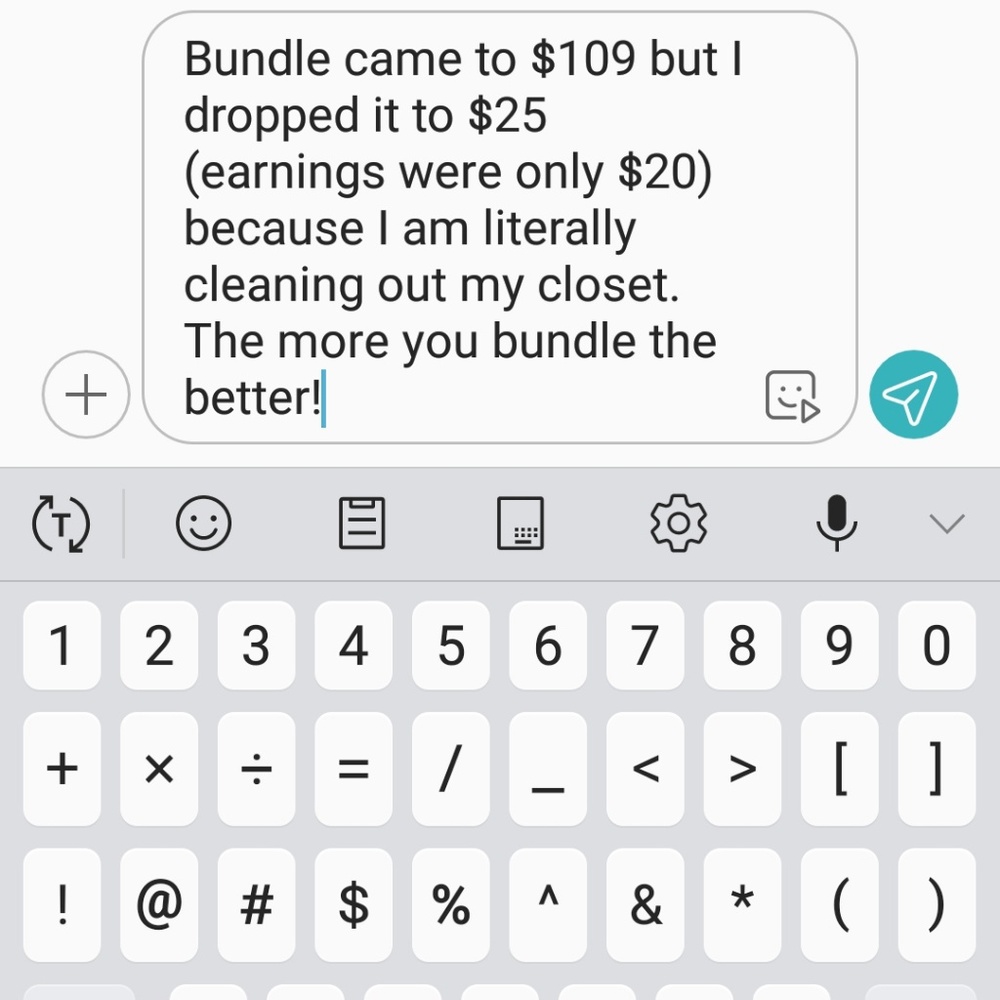Tap the number 5 key
Image resolution: width=1000 pixels, height=1000 pixels.
point(450,647)
